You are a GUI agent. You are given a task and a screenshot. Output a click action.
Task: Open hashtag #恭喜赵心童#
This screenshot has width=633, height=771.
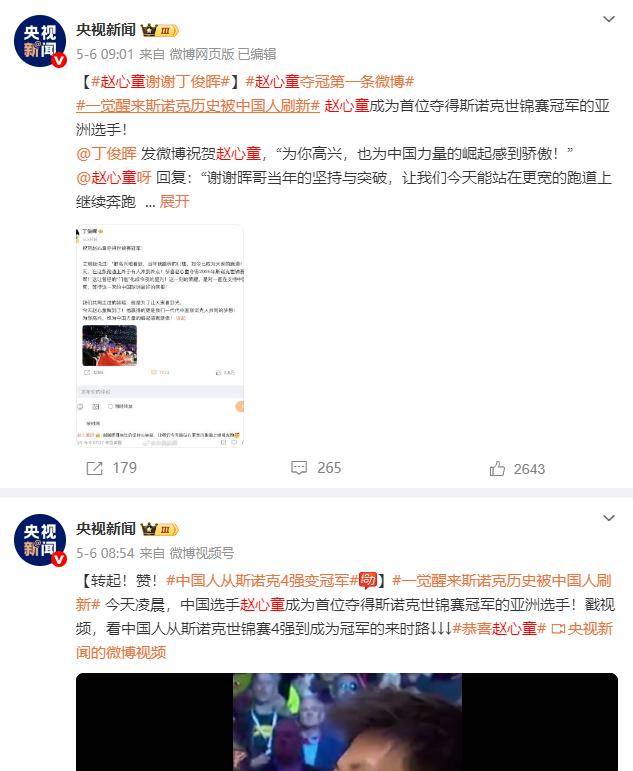tap(498, 629)
